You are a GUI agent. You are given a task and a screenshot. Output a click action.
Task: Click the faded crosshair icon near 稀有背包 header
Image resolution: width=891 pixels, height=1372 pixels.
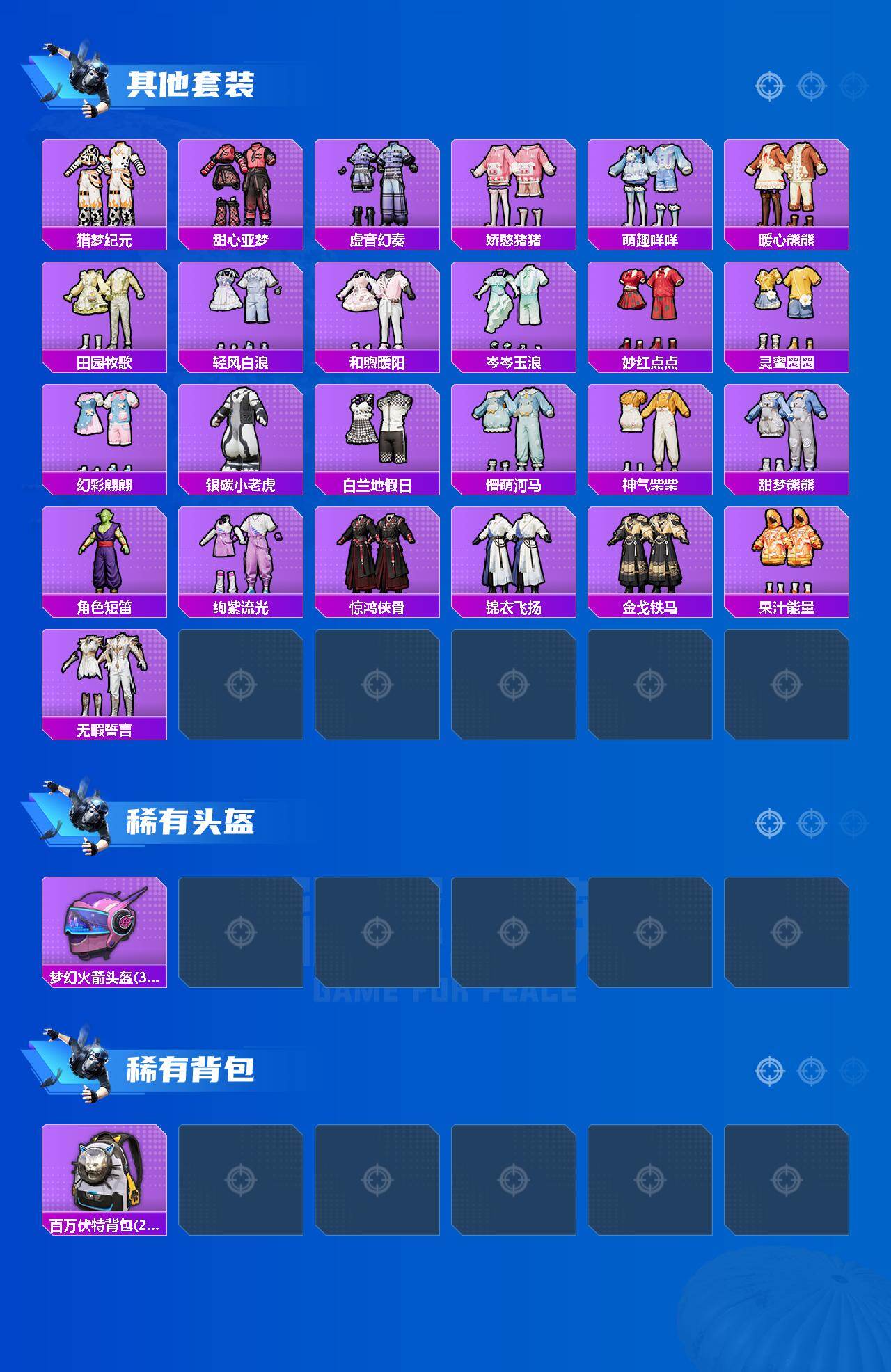click(x=849, y=1071)
